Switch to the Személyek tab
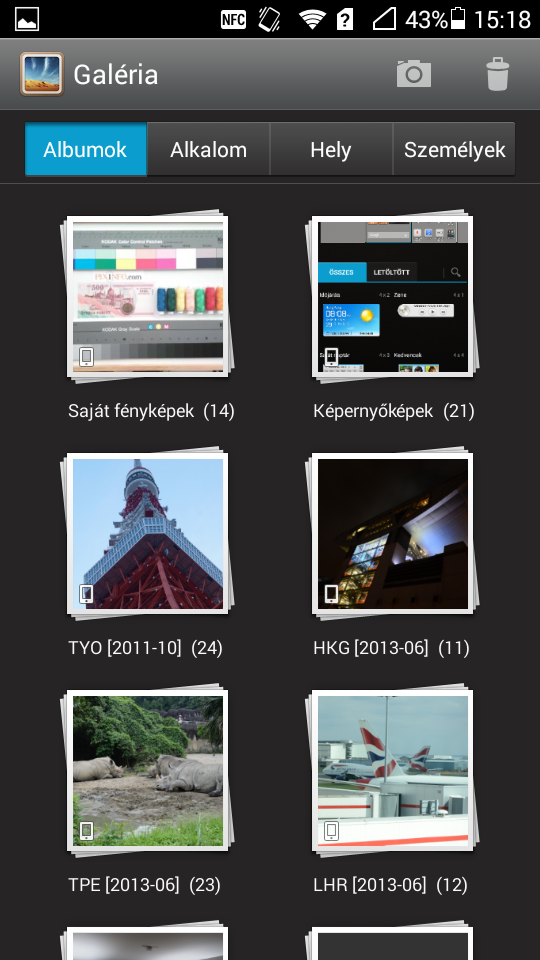Screen dimensions: 540x960 (x=454, y=149)
